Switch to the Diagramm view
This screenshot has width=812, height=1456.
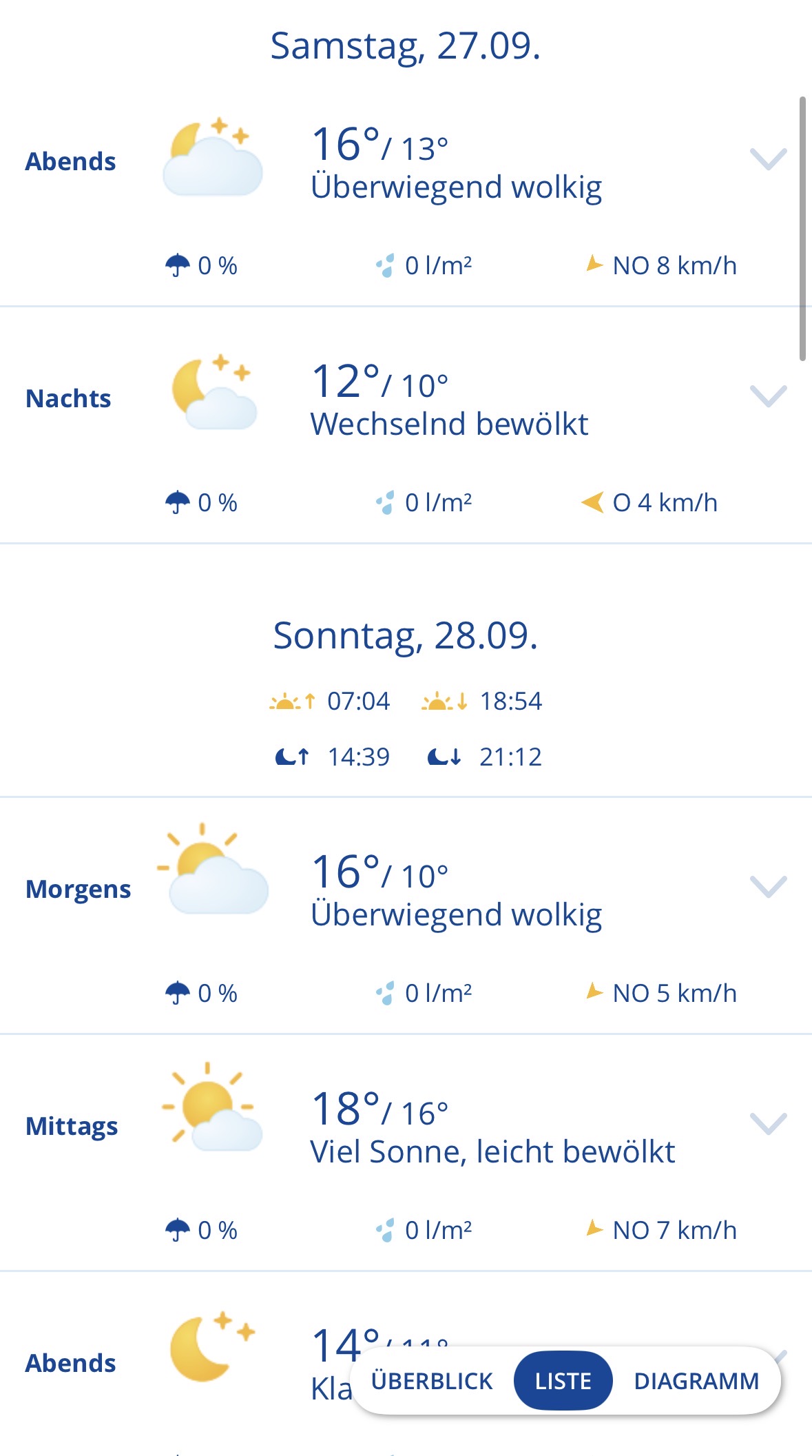(696, 1381)
